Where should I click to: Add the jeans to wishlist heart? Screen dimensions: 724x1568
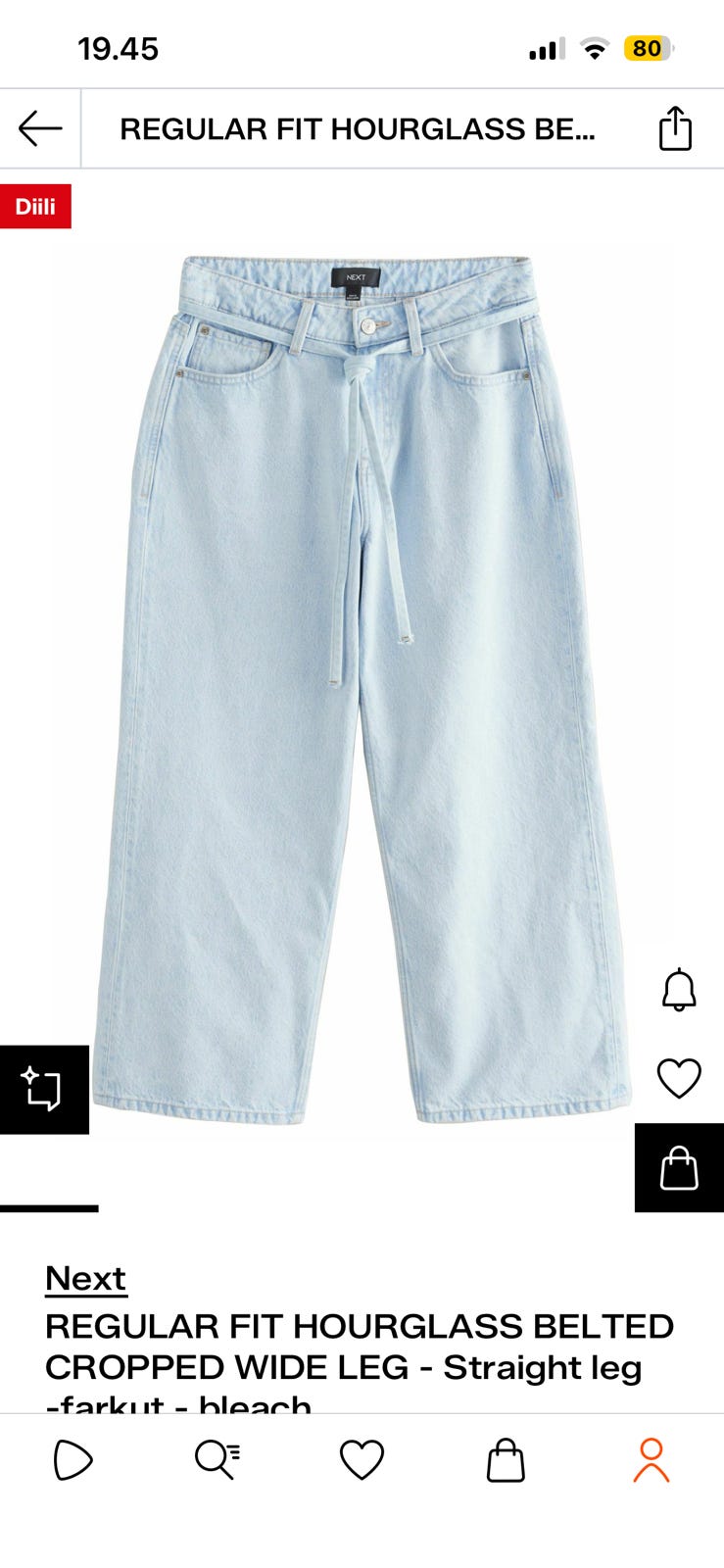pos(679,1079)
